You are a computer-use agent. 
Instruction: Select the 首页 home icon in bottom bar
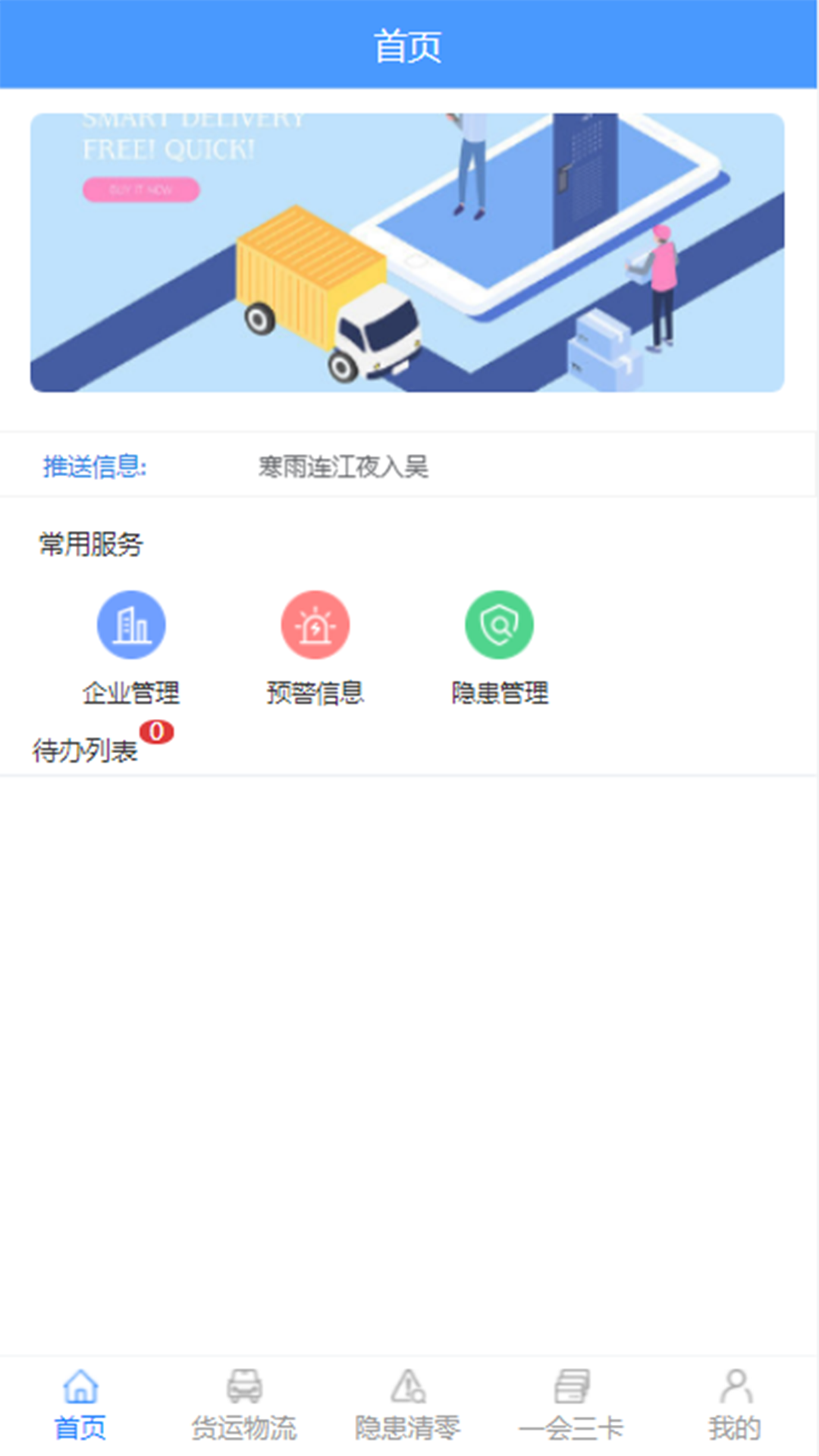point(80,1404)
